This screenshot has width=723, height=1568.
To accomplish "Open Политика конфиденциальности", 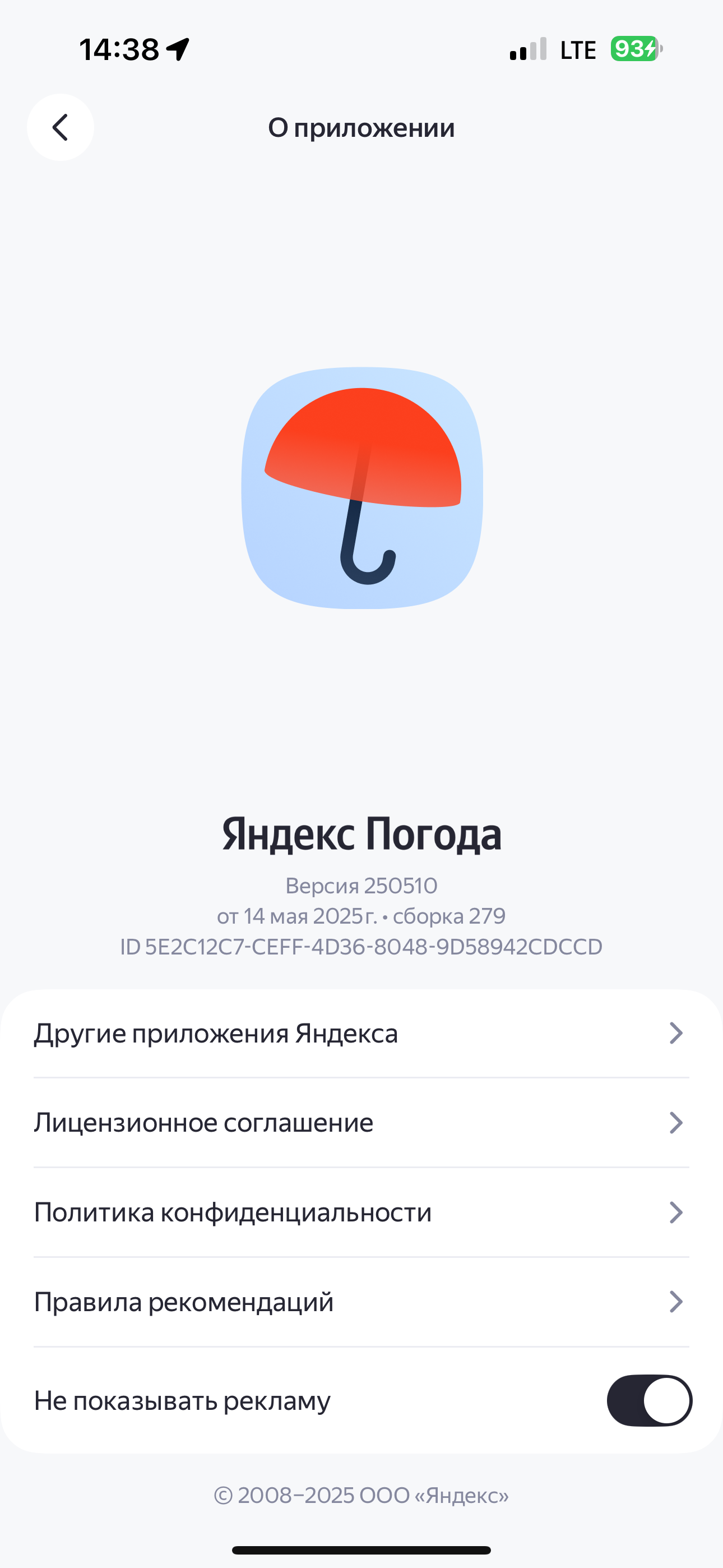I will 361,1212.
